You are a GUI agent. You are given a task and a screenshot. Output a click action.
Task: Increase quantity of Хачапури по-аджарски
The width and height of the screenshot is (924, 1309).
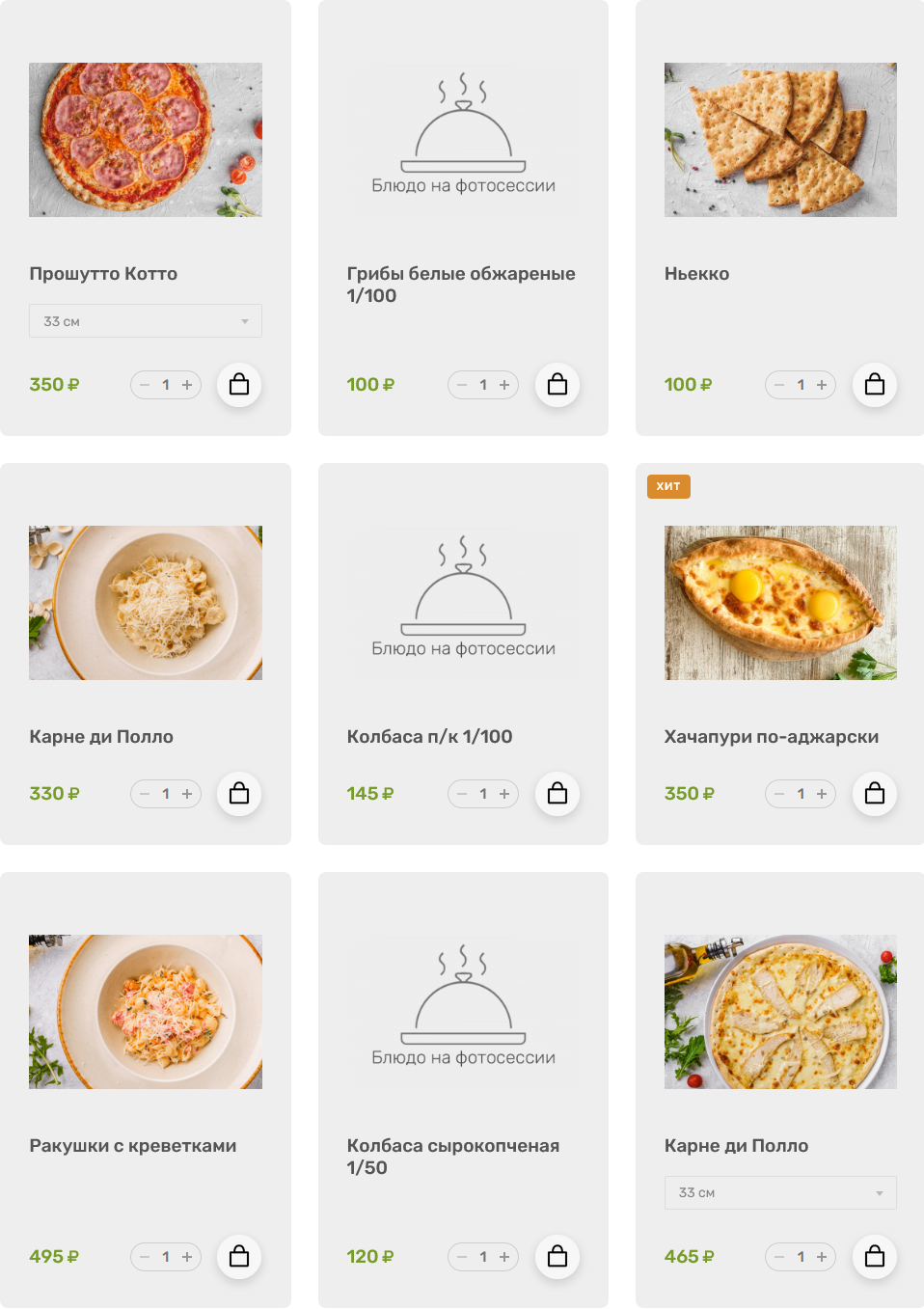pos(822,794)
